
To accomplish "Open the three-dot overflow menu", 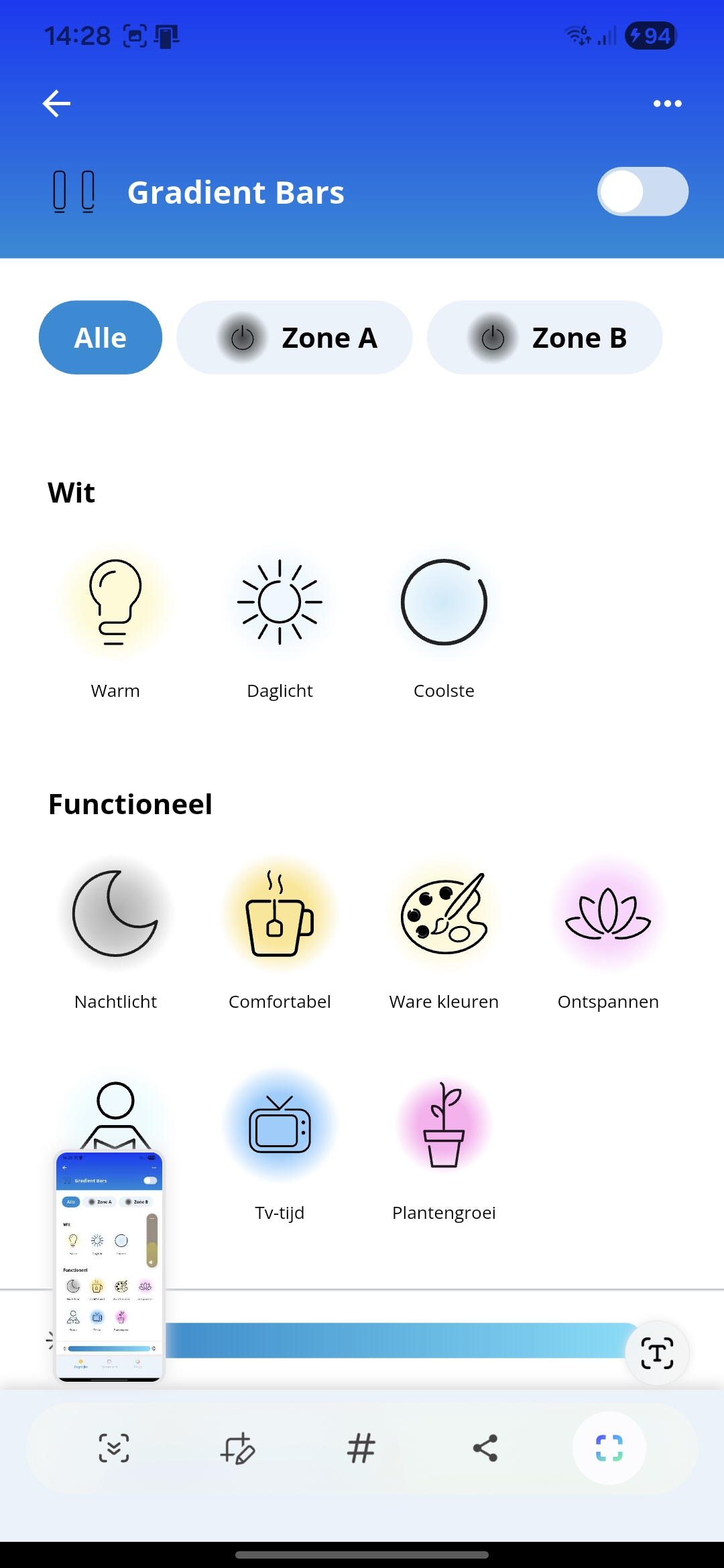I will 667,104.
